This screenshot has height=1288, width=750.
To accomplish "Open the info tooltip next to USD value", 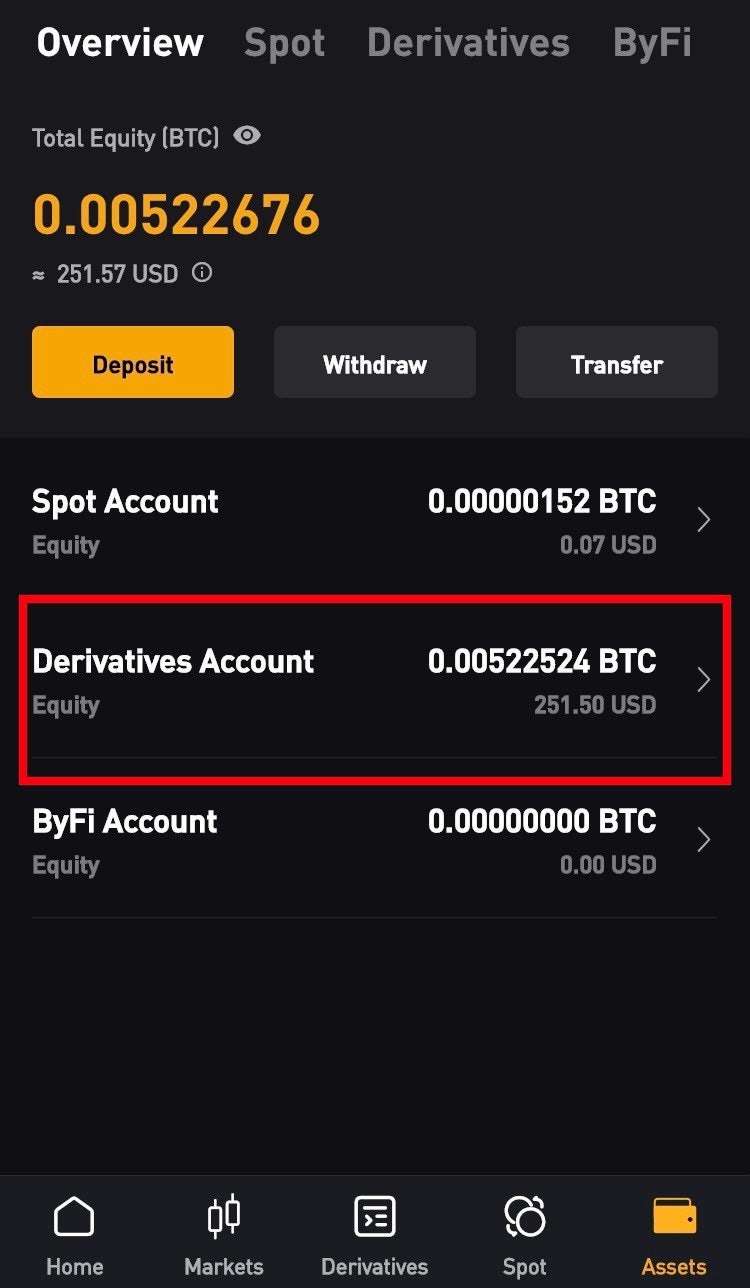I will pyautogui.click(x=201, y=273).
